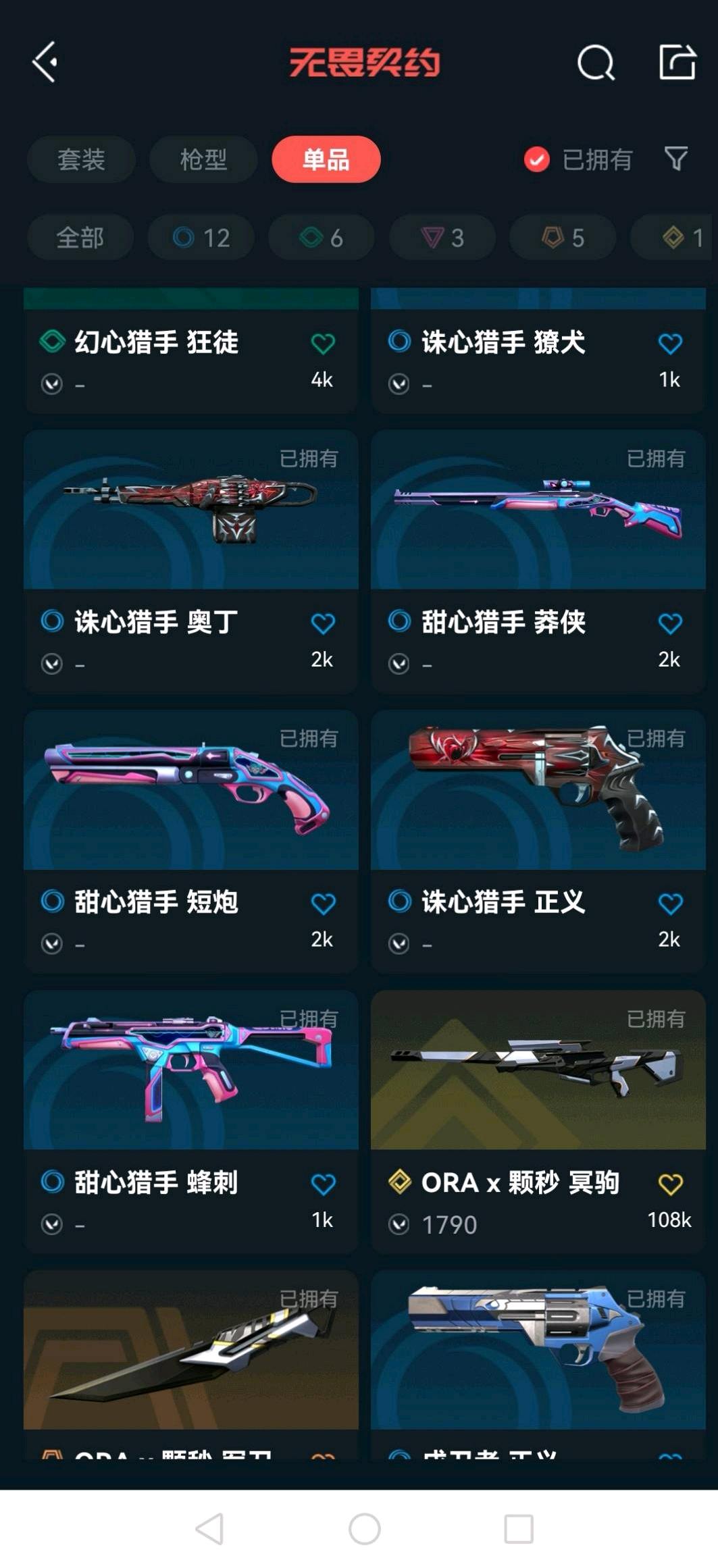Open the filter funnel icon
The image size is (718, 1568).
point(676,159)
